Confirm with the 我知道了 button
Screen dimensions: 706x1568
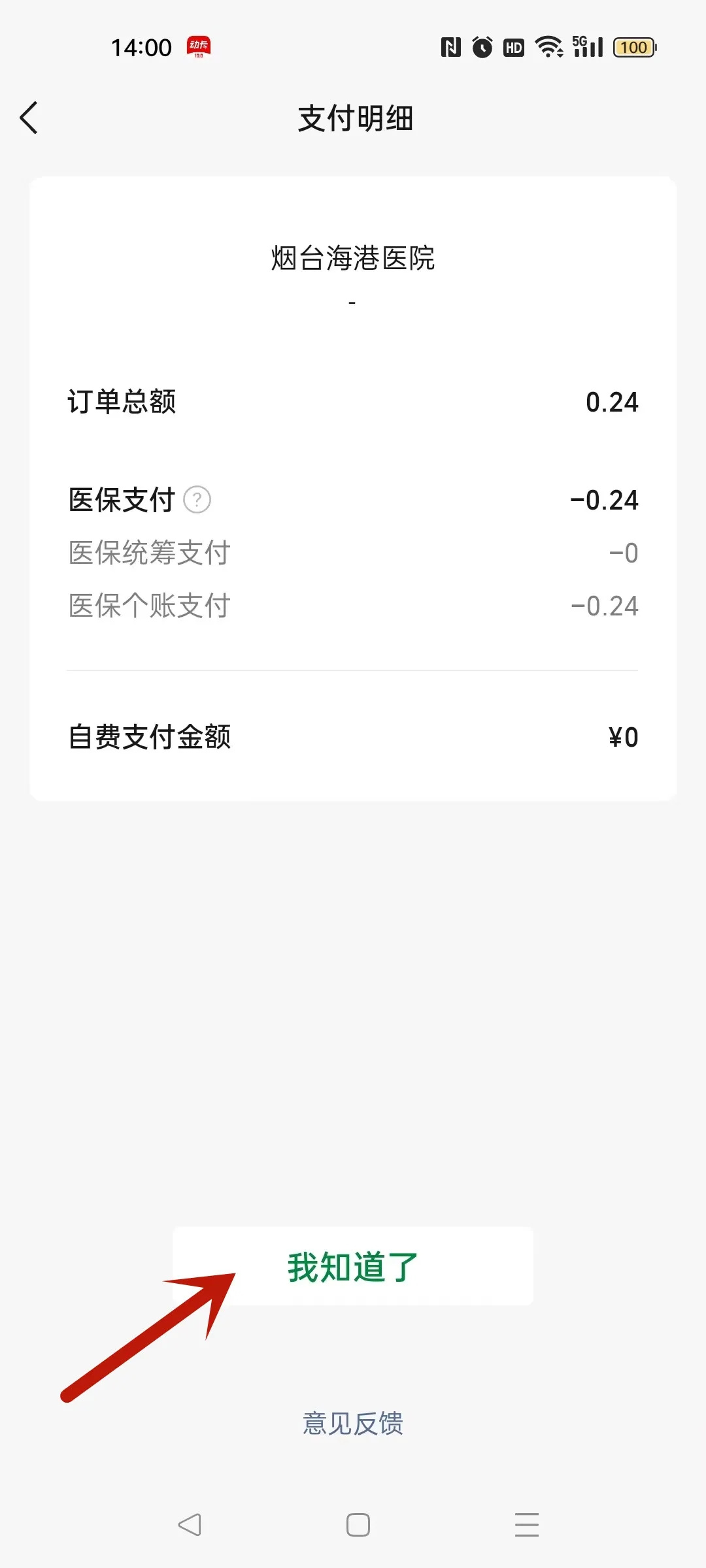(353, 1267)
